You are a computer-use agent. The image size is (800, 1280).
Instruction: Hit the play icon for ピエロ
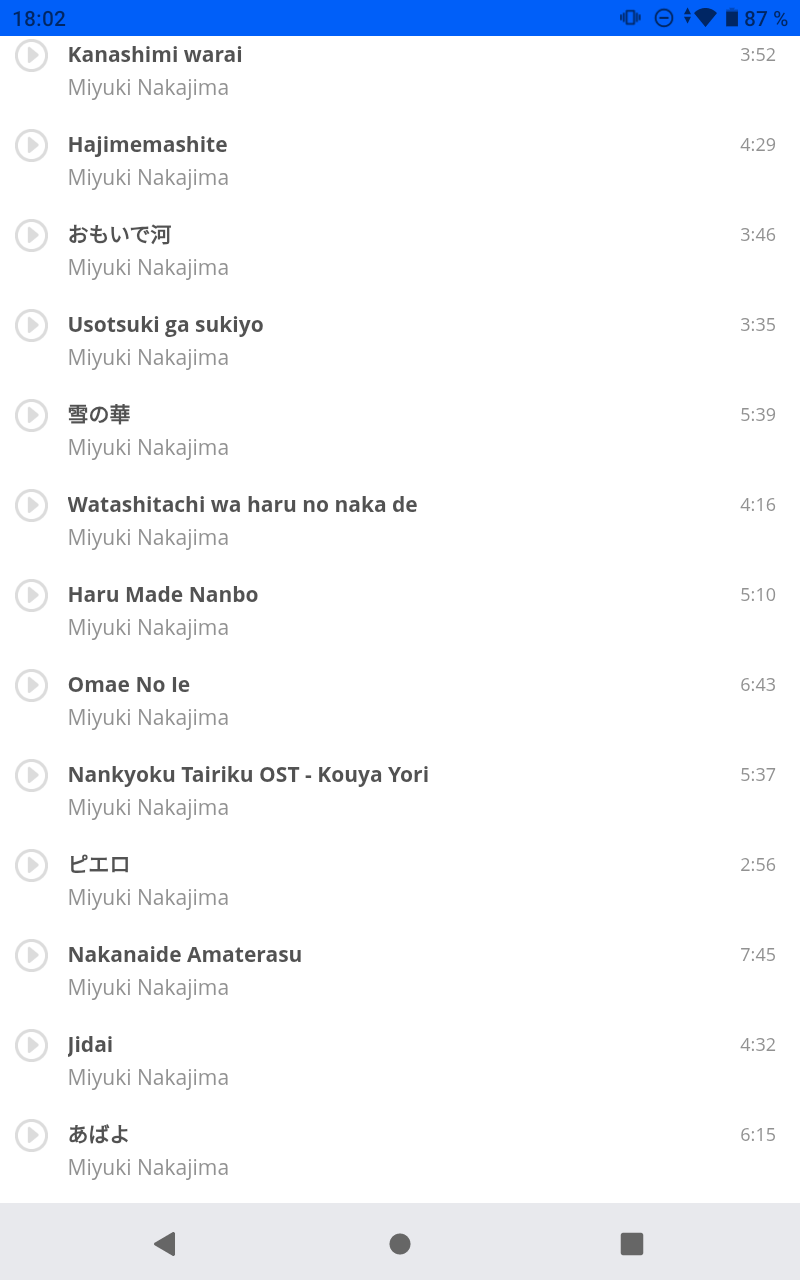[31, 865]
